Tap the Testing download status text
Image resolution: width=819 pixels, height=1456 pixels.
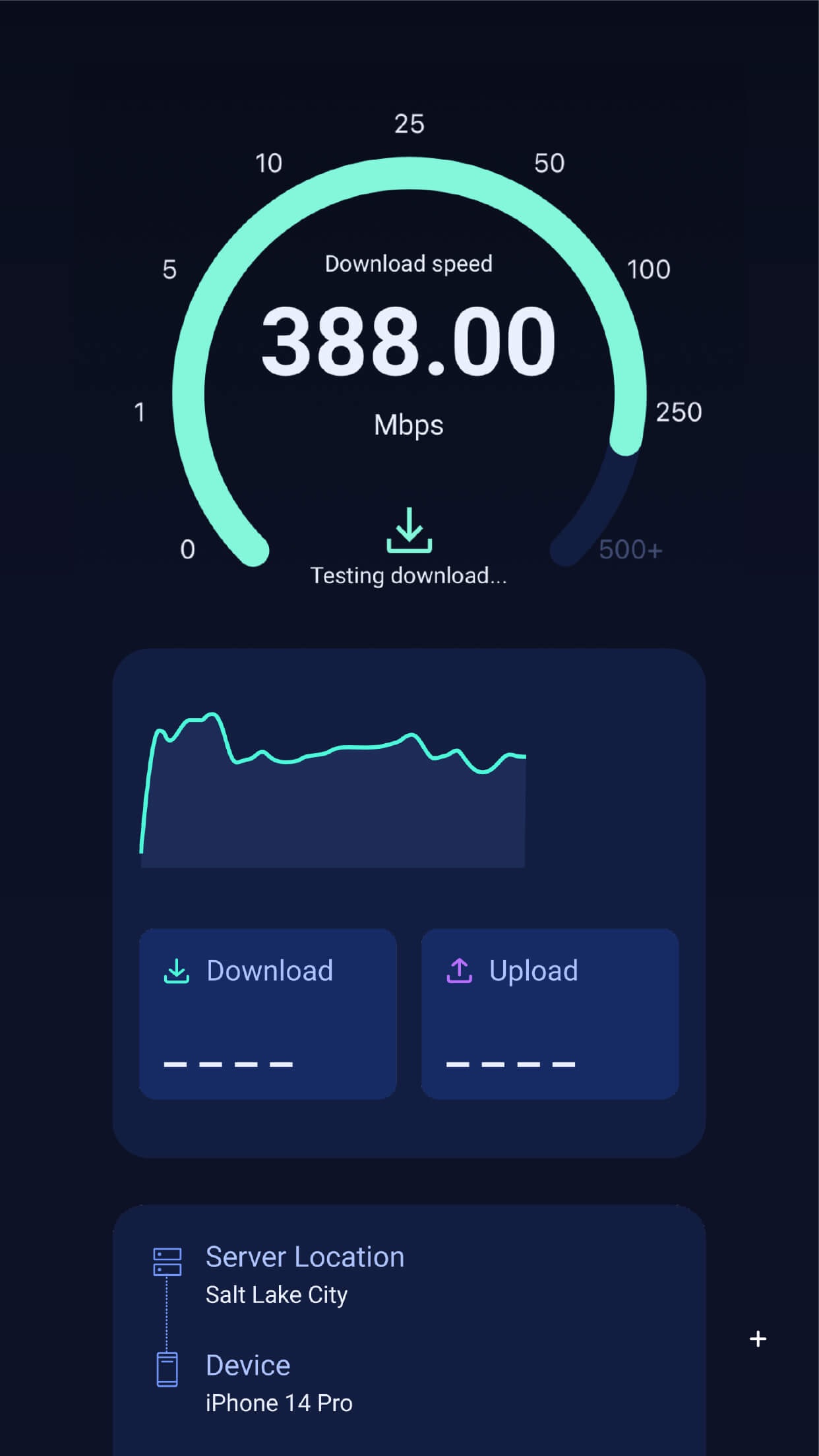pos(409,575)
